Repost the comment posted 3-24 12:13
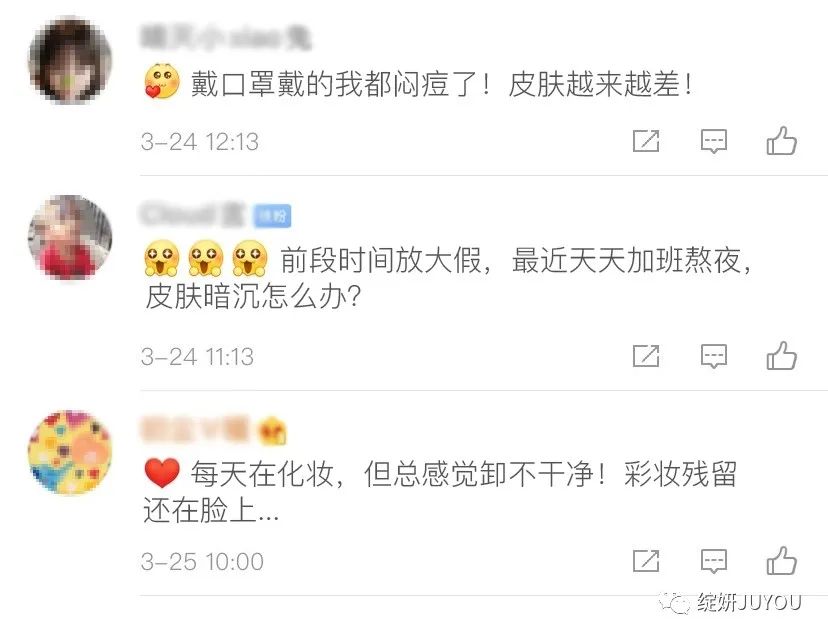The image size is (828, 638). click(646, 142)
